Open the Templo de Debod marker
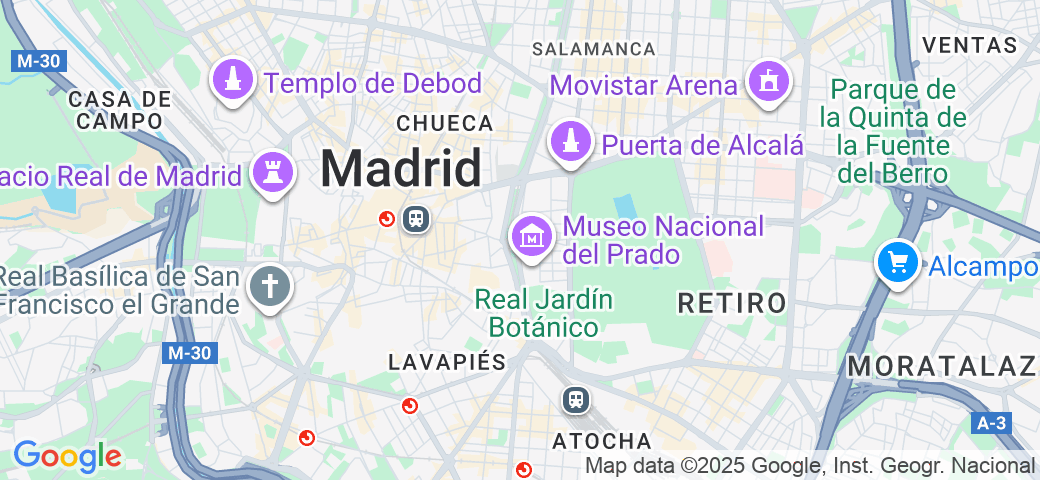Image resolution: width=1040 pixels, height=480 pixels. pos(233,81)
